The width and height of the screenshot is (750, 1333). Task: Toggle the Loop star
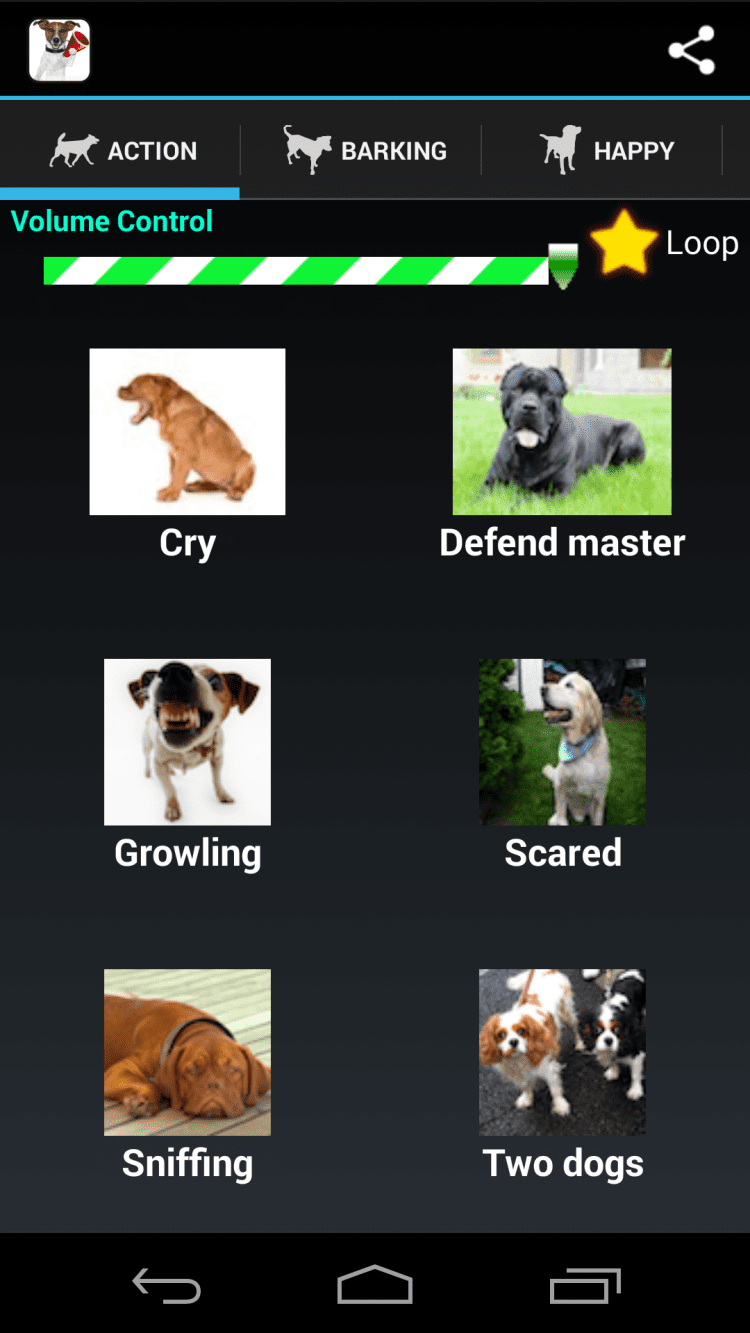[622, 243]
